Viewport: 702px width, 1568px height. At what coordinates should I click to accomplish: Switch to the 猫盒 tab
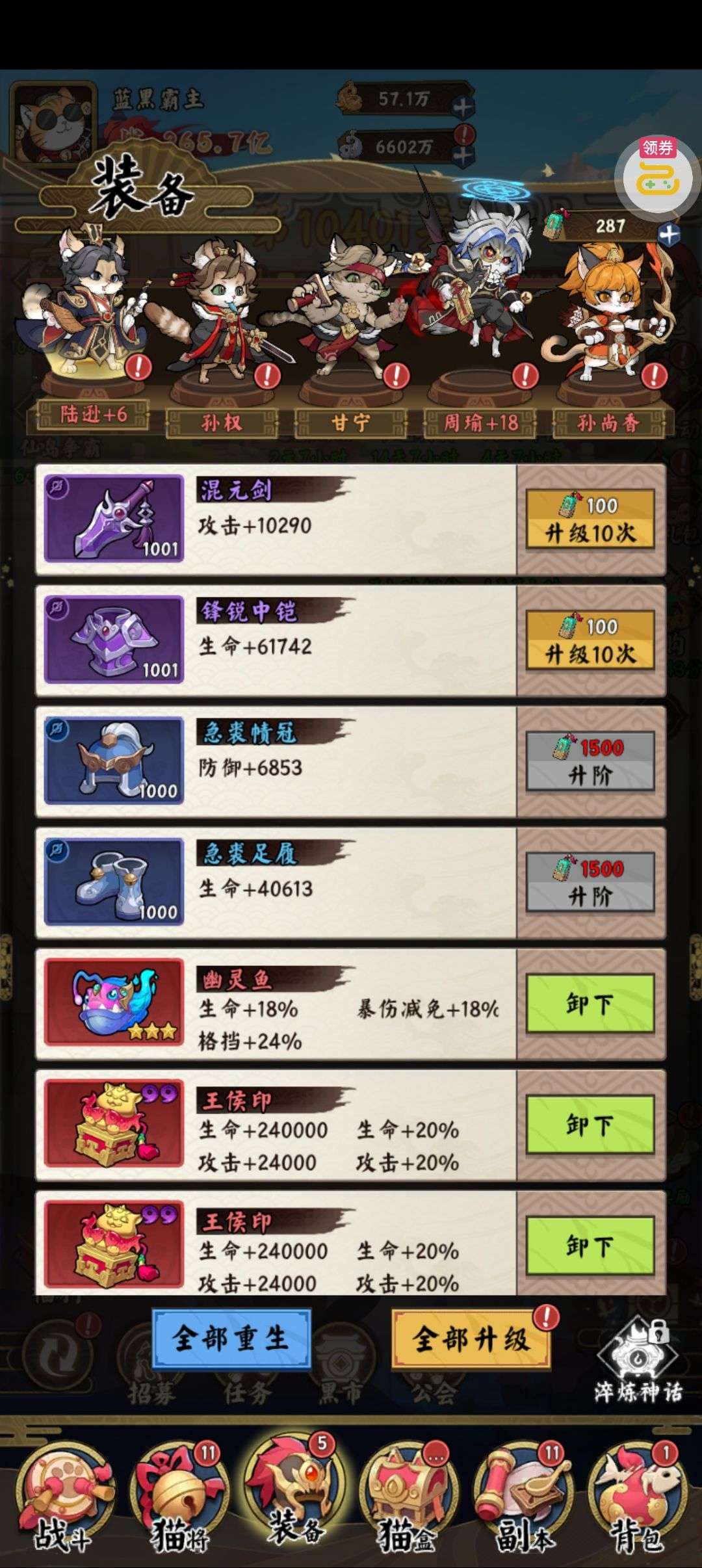click(x=408, y=1502)
